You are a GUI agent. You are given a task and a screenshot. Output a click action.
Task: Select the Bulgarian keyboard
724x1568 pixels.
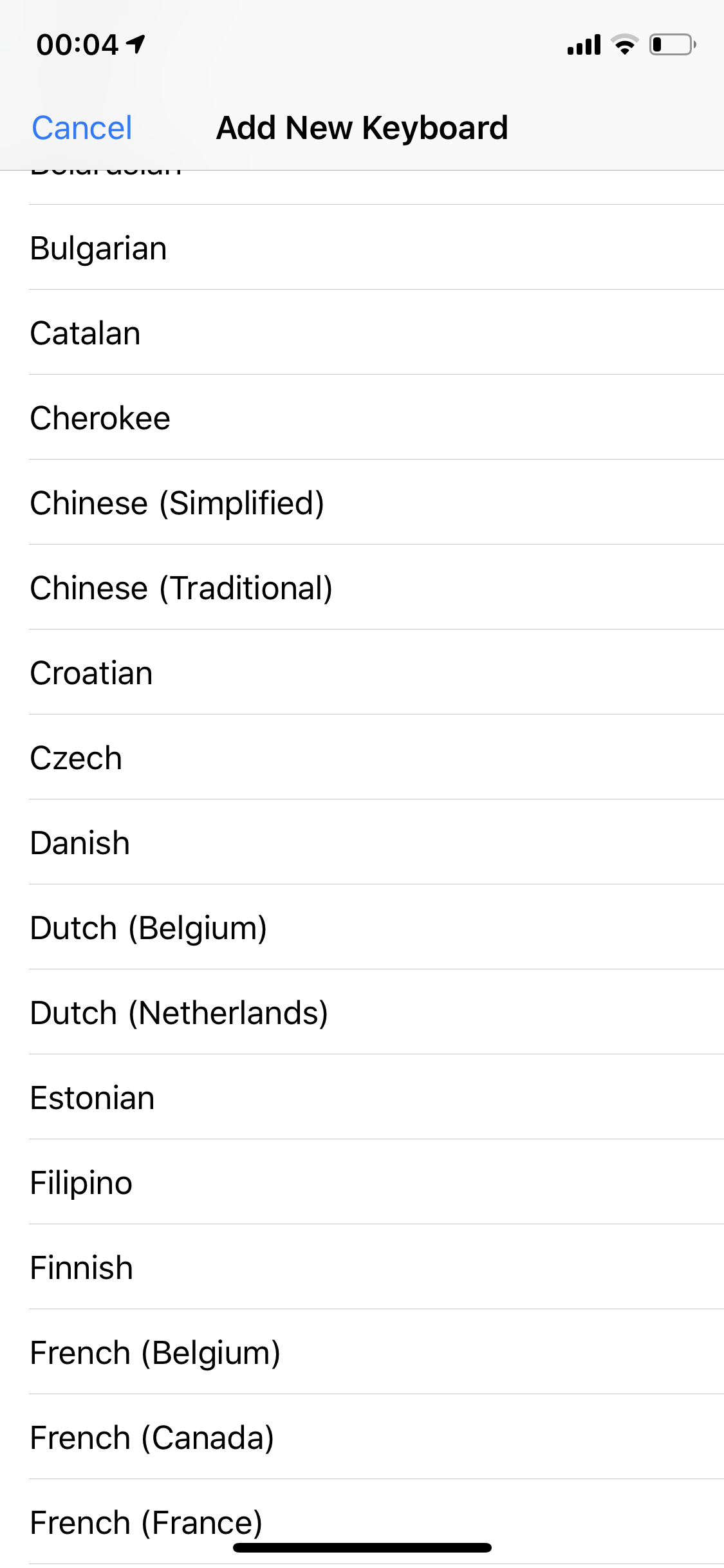click(x=99, y=248)
